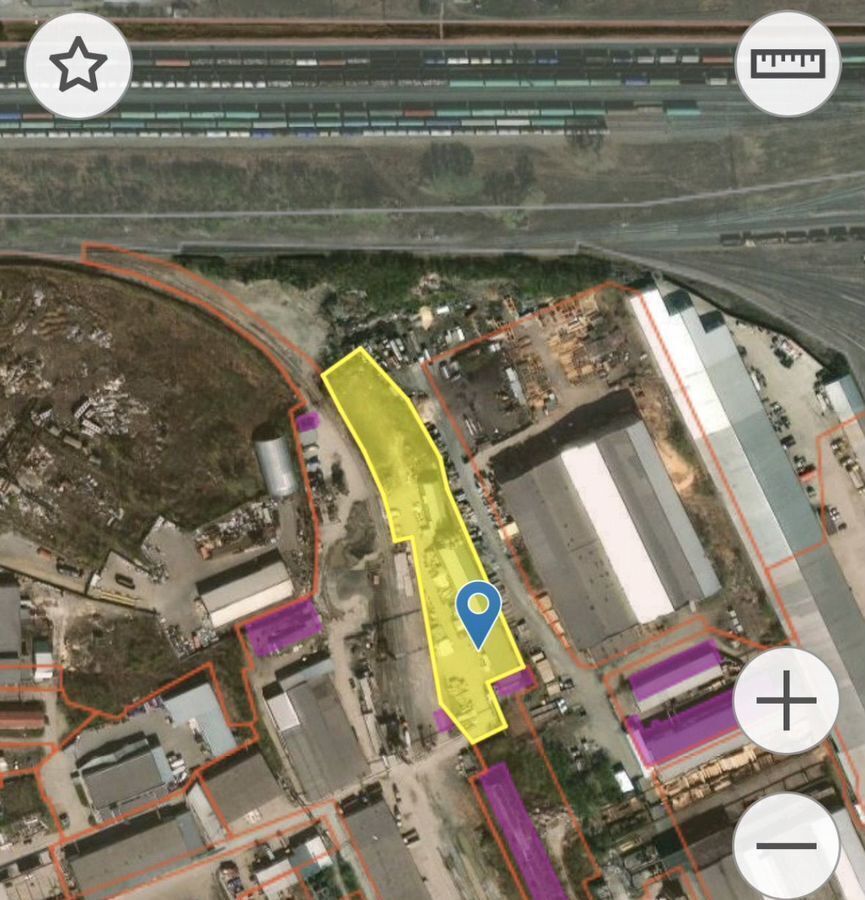Tap the blue location pin marker
The width and height of the screenshot is (865, 900).
(480, 611)
